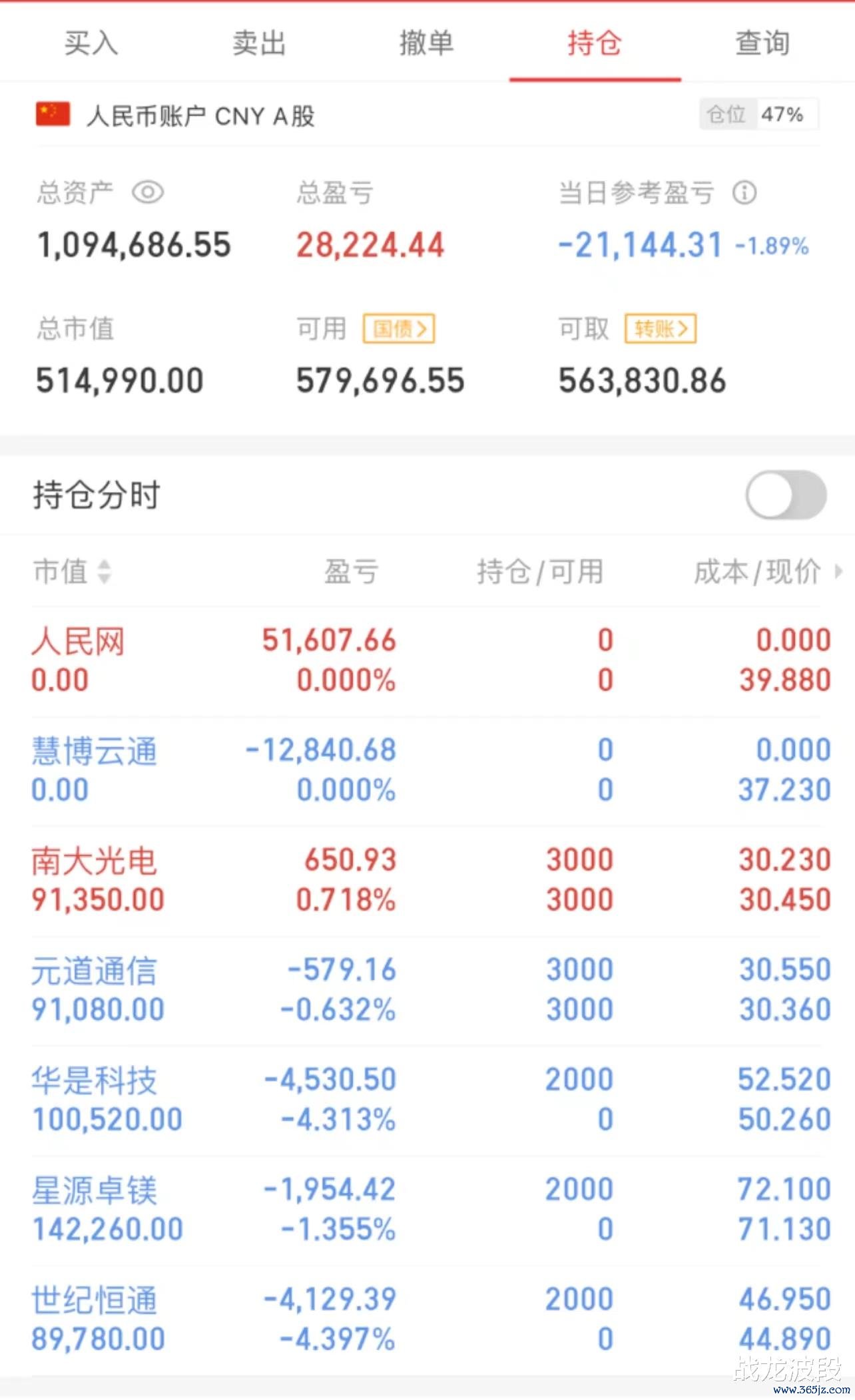Open the 世纪恒通 holding

tap(427, 1320)
